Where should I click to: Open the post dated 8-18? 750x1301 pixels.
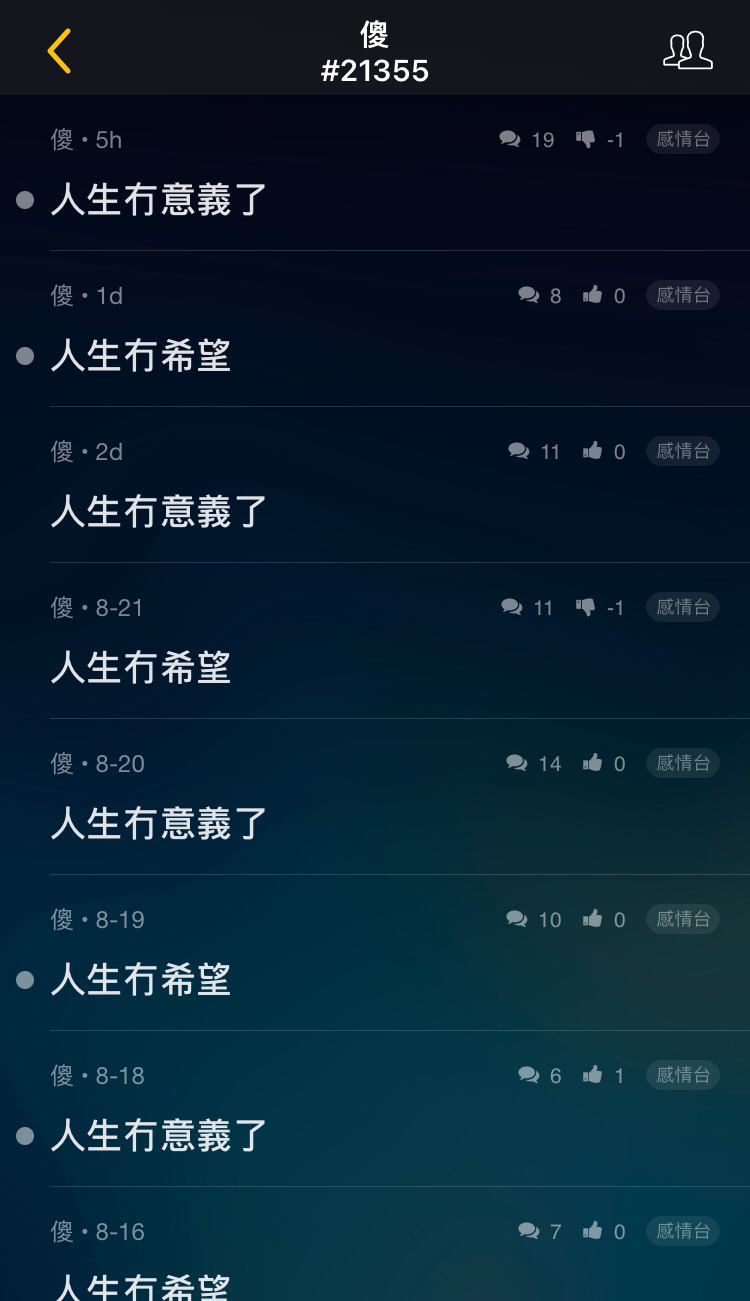[x=375, y=1109]
